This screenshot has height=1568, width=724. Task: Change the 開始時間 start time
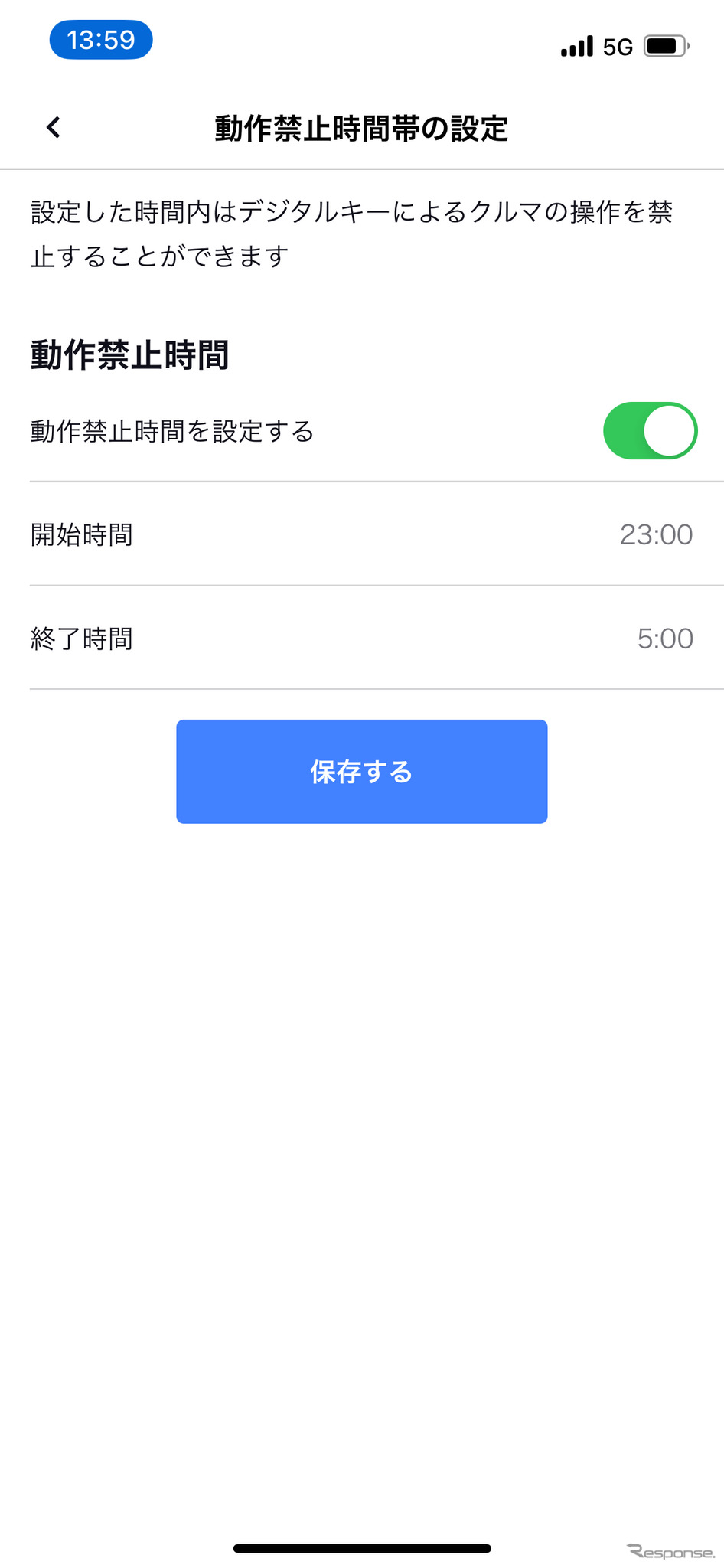click(x=655, y=534)
